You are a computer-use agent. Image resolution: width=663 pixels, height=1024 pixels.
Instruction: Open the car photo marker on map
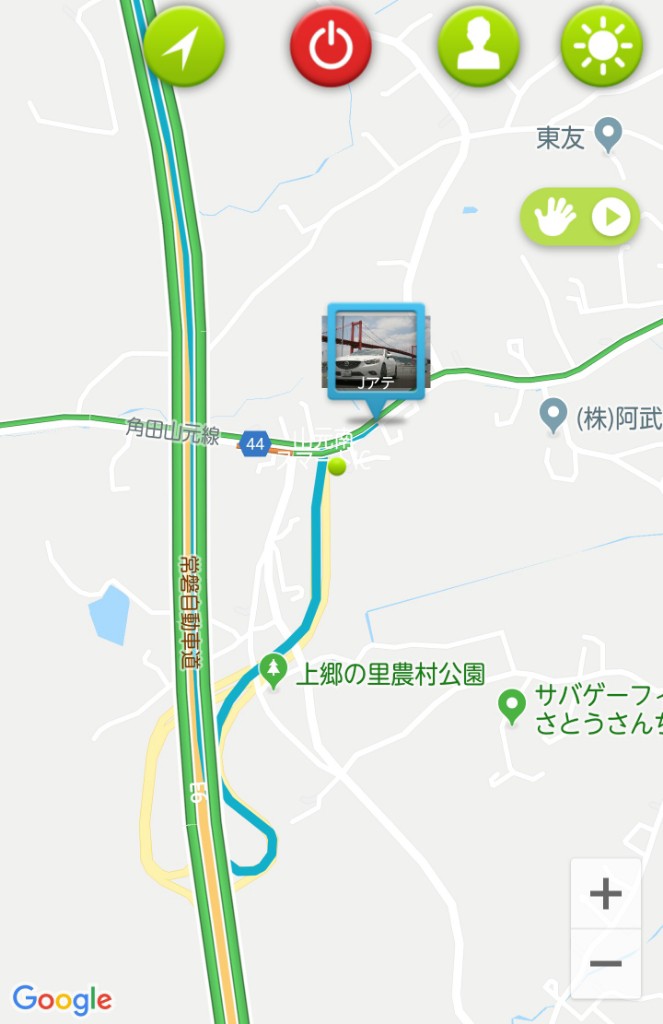[376, 351]
